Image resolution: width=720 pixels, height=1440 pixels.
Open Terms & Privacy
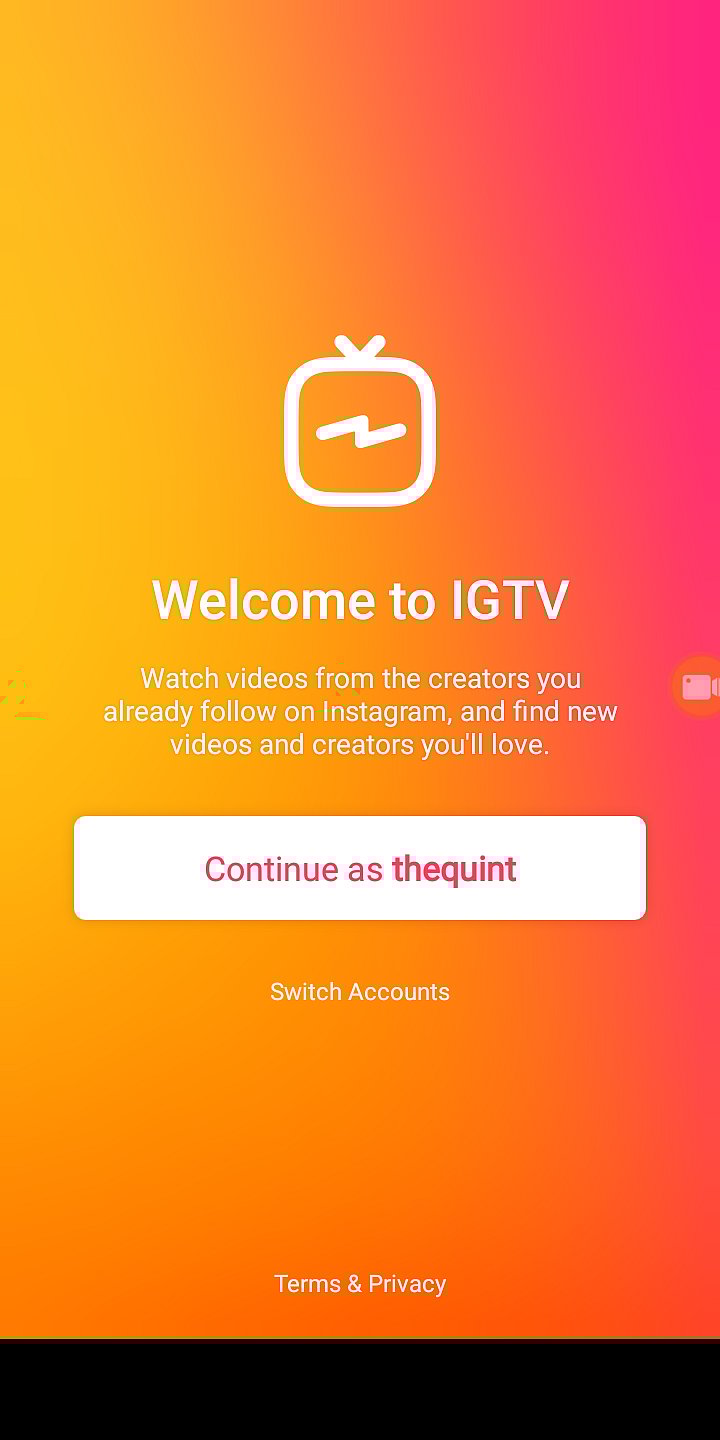pos(360,1283)
